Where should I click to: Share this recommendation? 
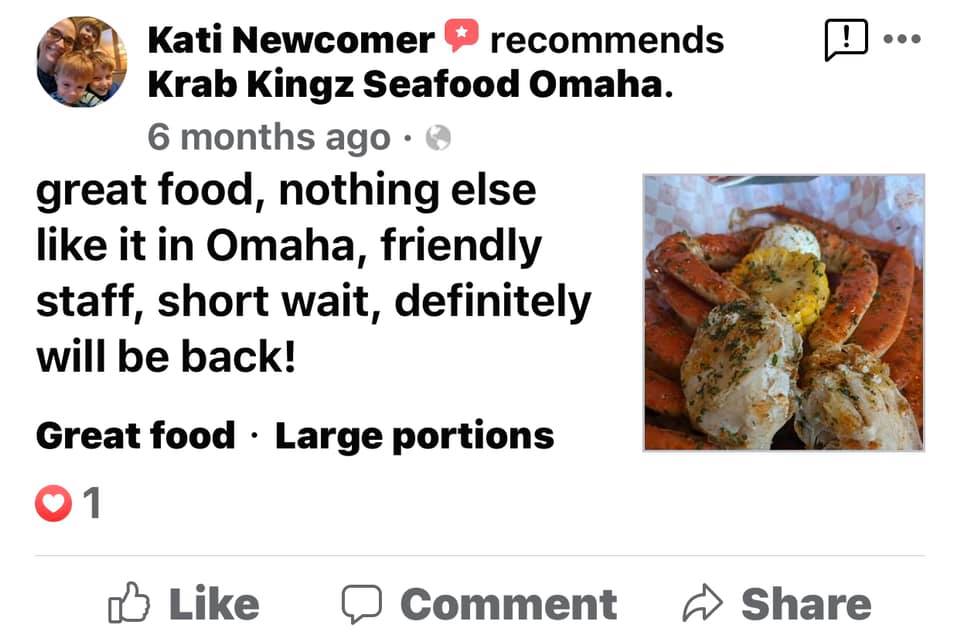(777, 603)
